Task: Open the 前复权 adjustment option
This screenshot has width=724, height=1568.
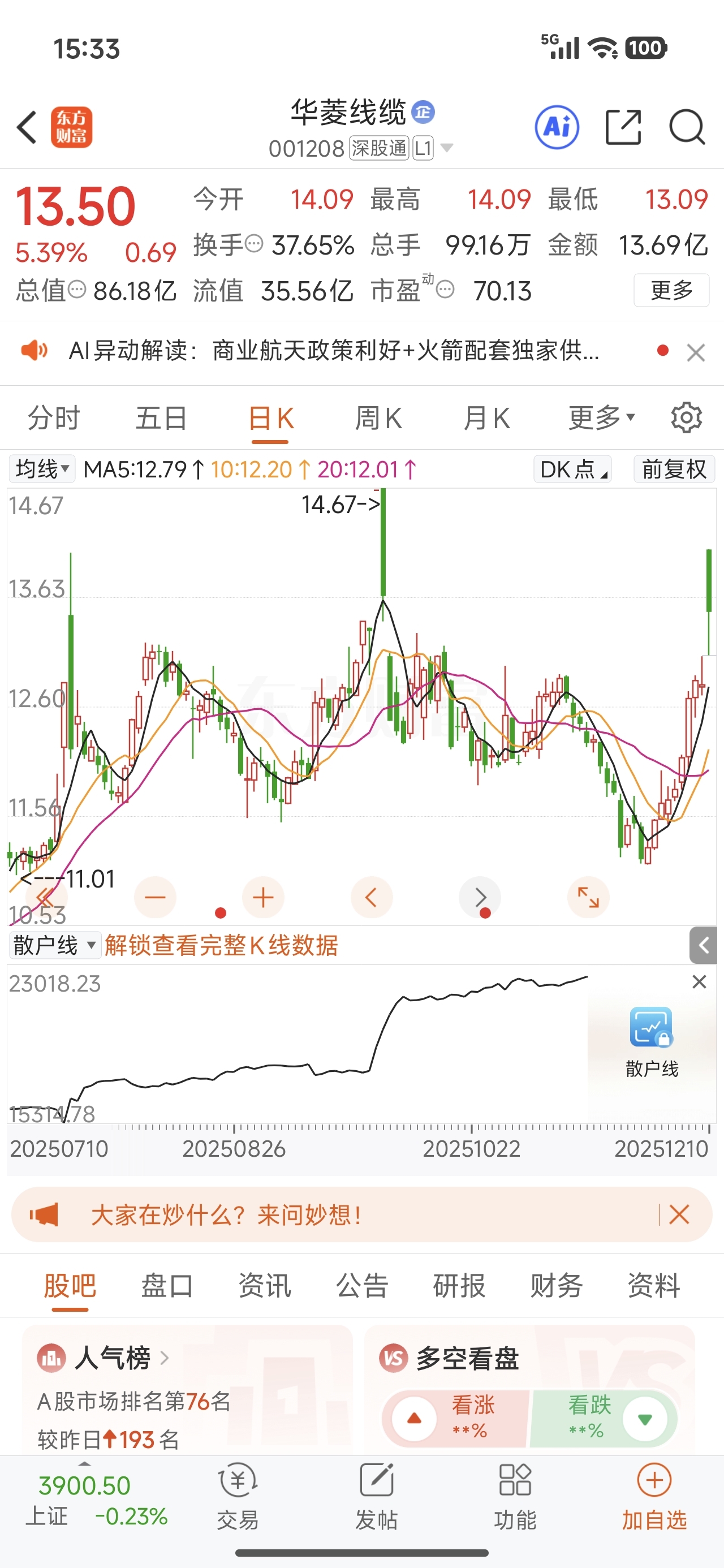Action: [674, 469]
